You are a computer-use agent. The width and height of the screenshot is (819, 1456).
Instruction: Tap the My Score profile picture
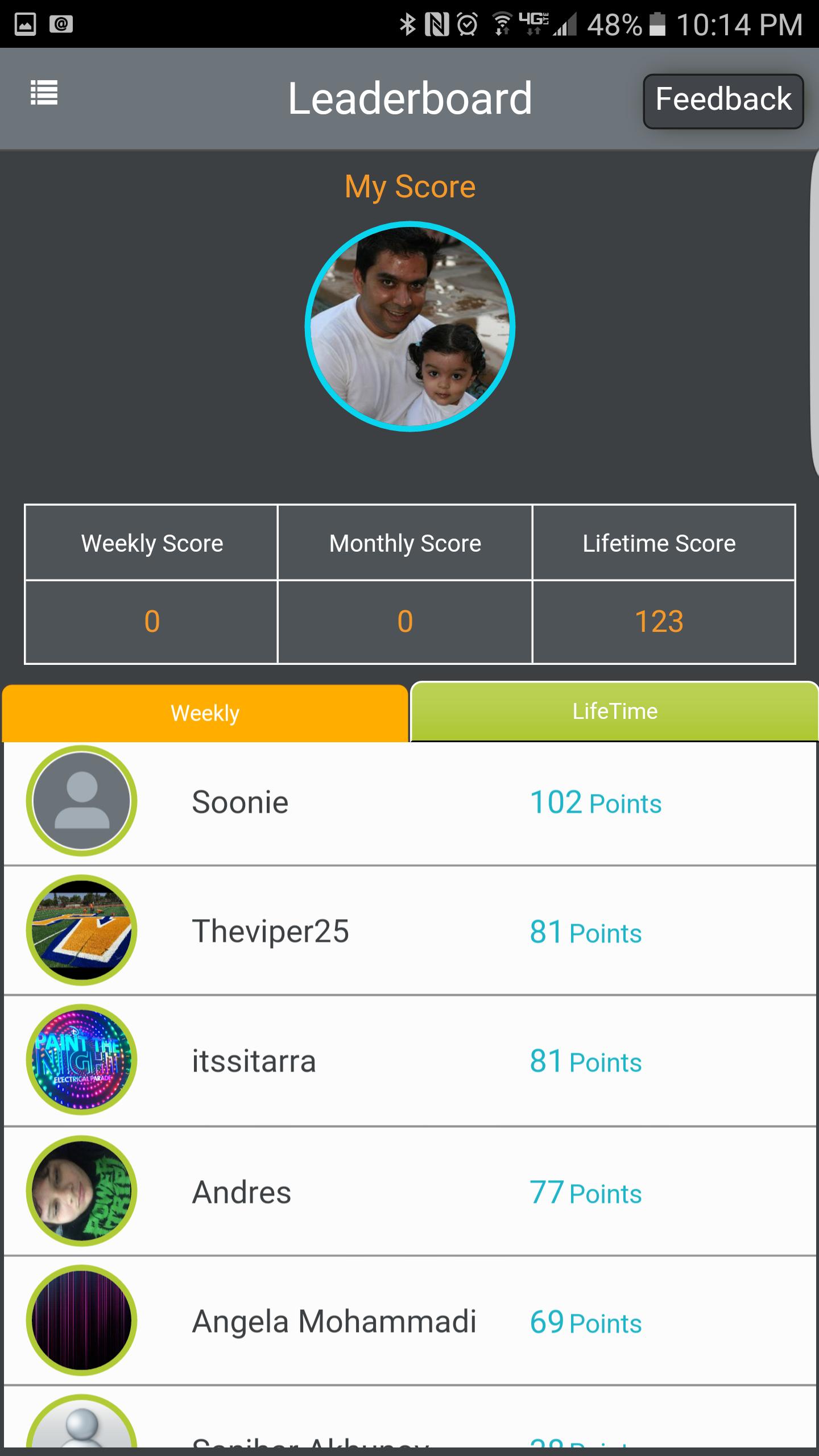pyautogui.click(x=410, y=326)
